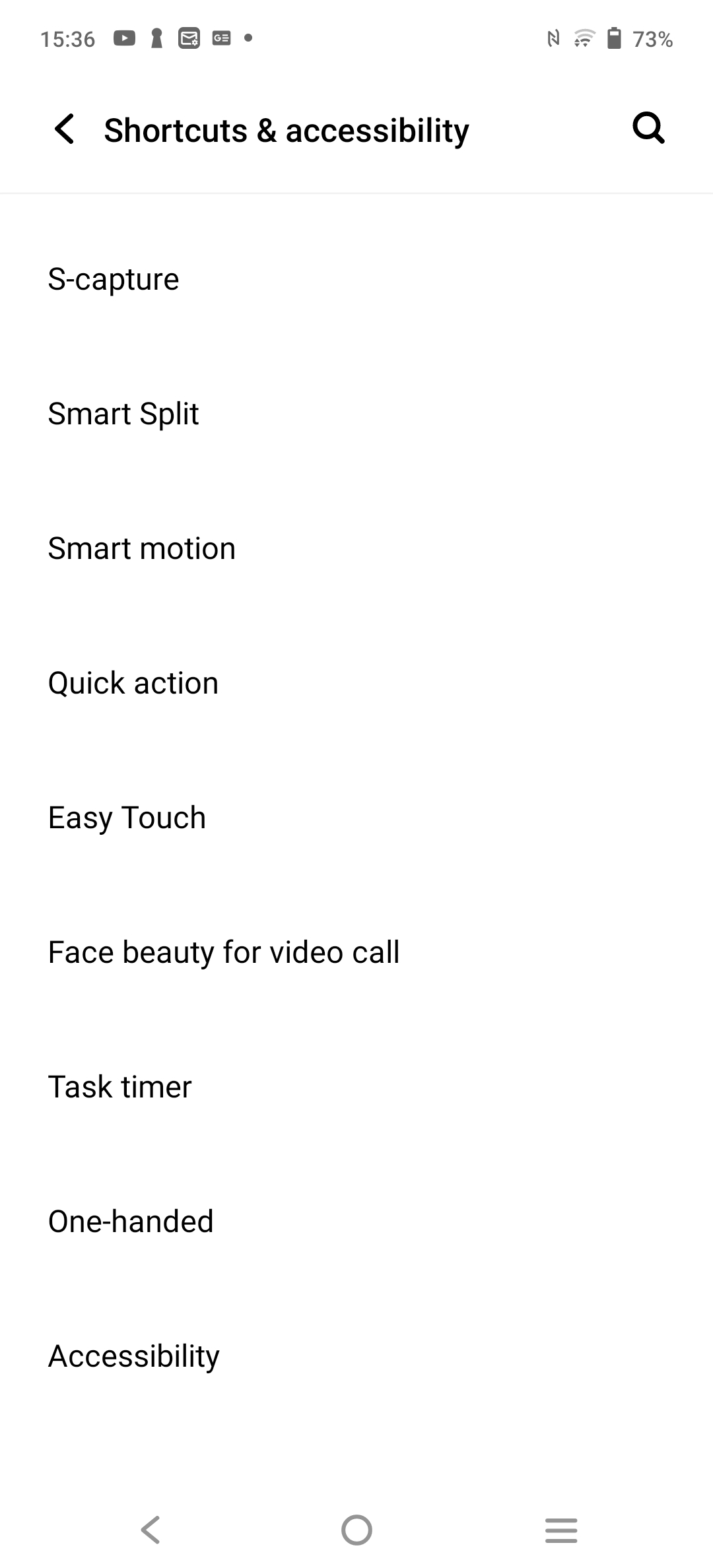Open recent apps from navigation bar
The height and width of the screenshot is (1568, 713).
click(561, 1530)
